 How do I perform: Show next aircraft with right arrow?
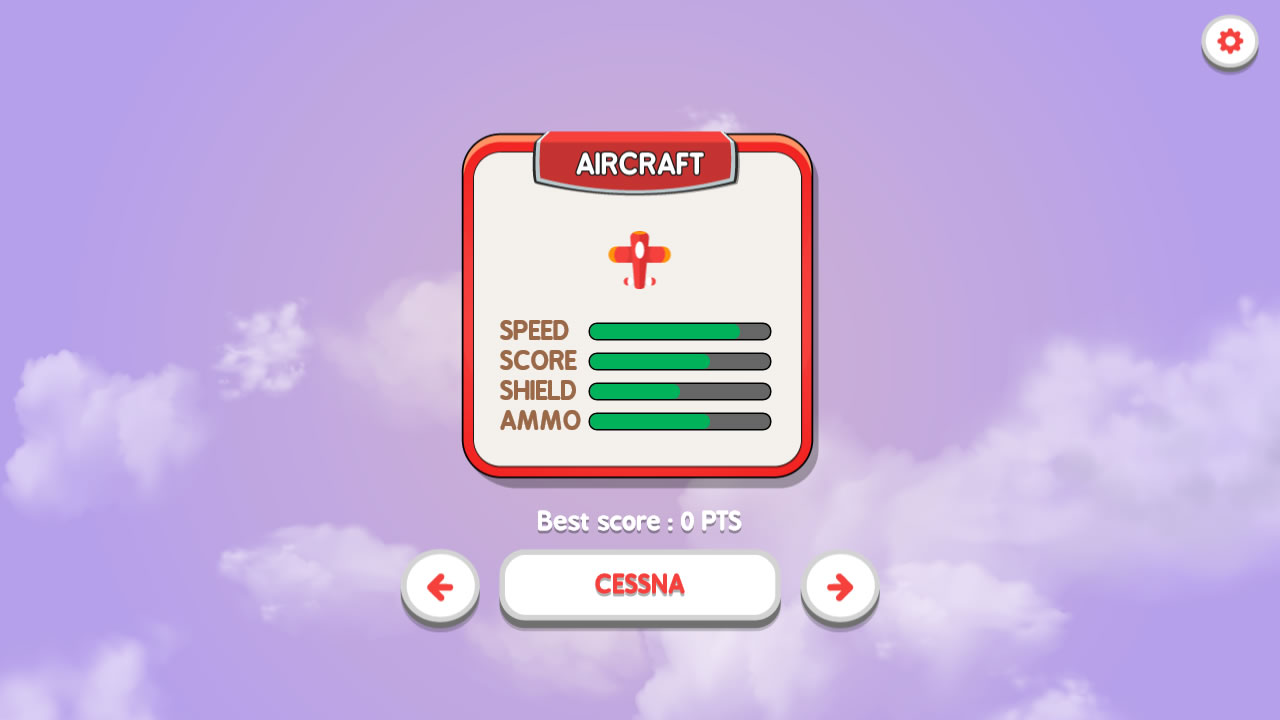tap(840, 586)
